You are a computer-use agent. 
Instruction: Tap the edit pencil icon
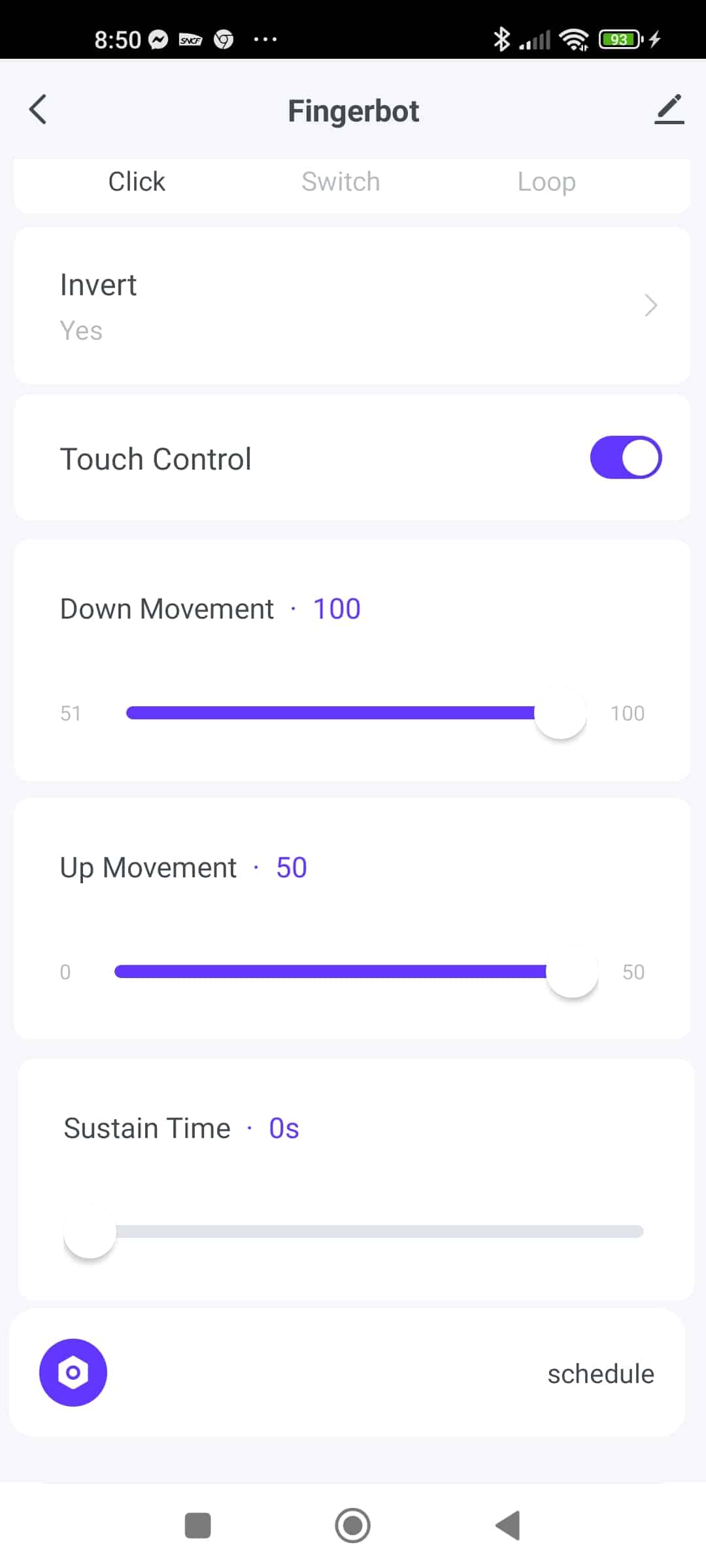669,110
